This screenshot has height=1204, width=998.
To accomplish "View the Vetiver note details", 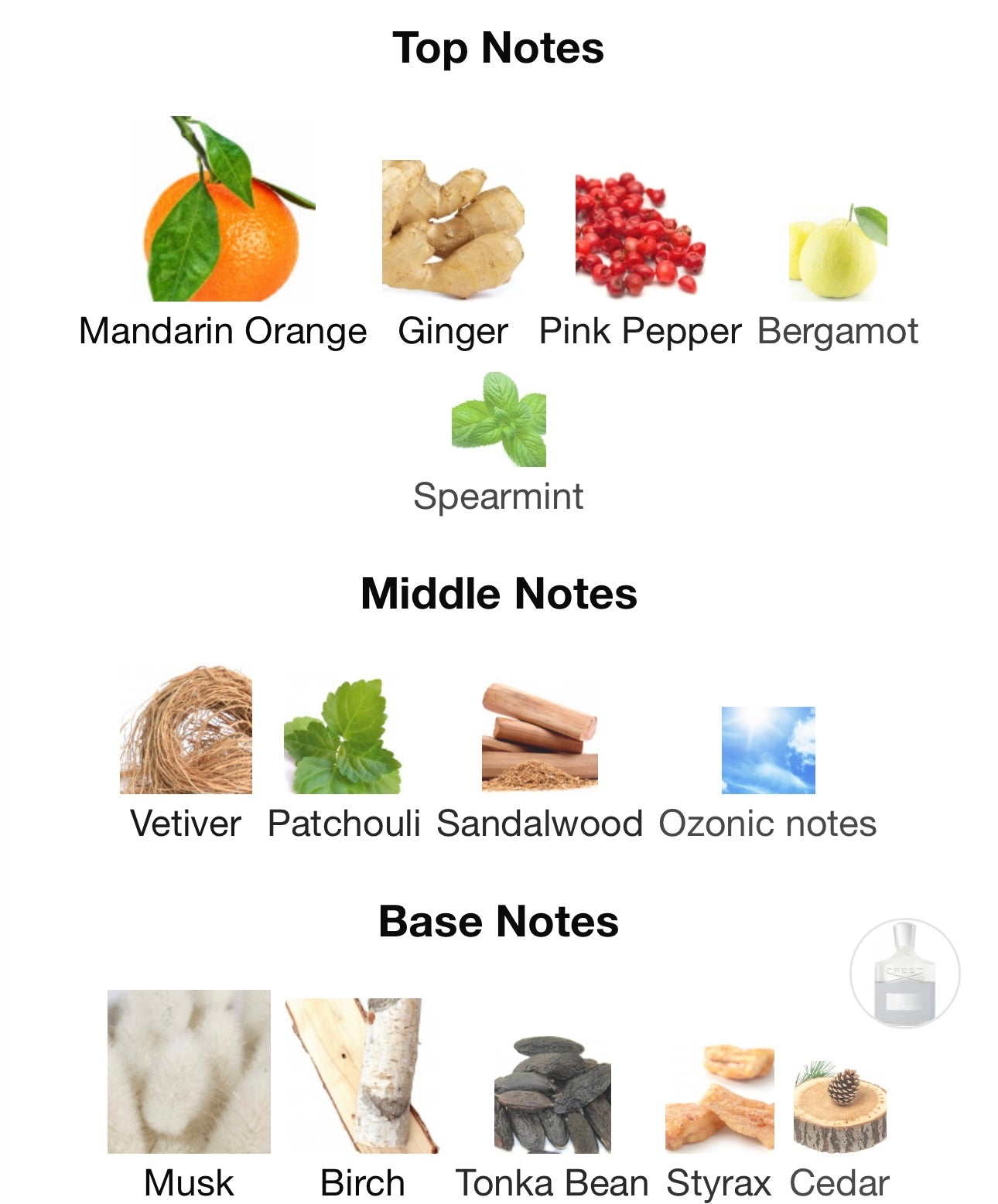I will (x=186, y=731).
